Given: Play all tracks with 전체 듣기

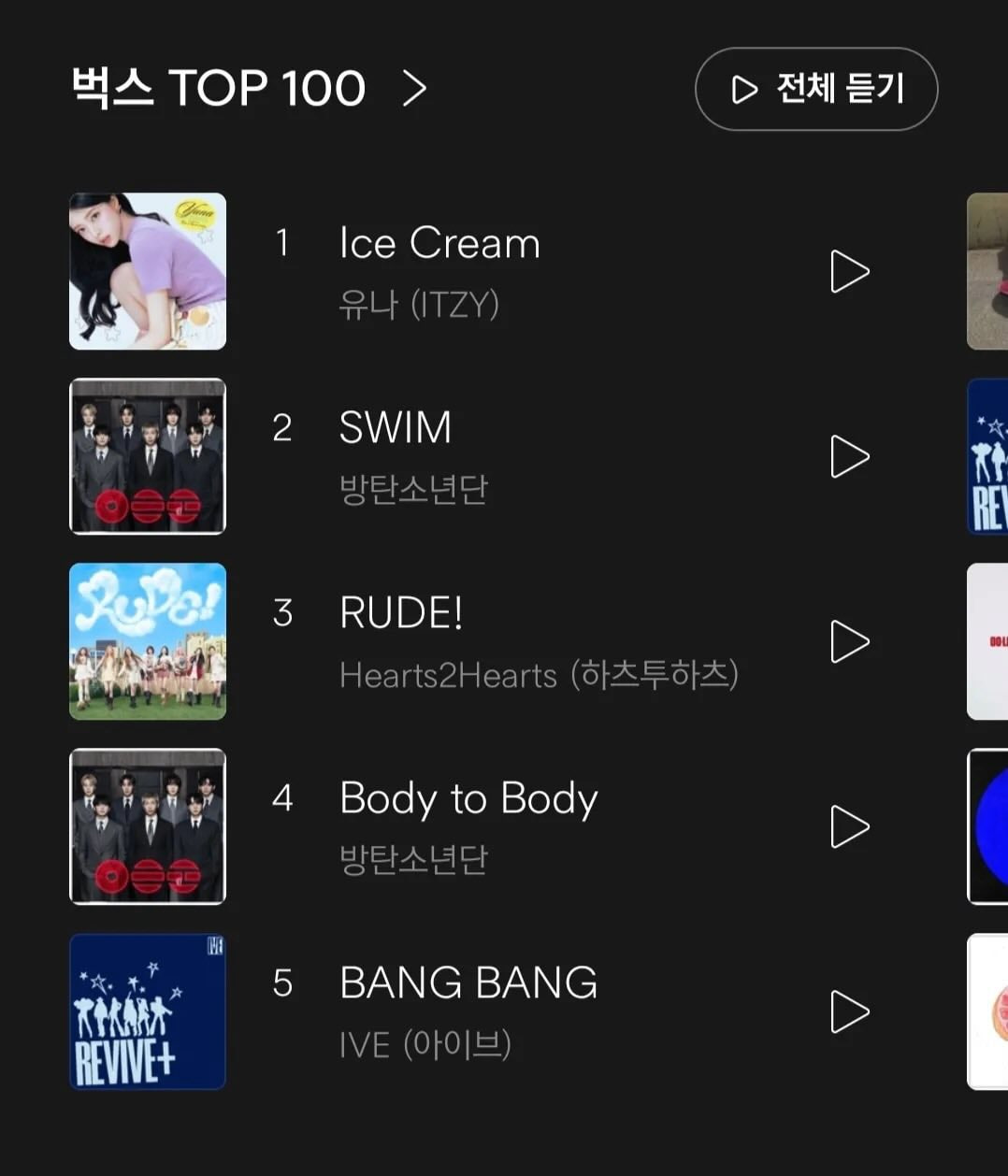Looking at the screenshot, I should (x=815, y=90).
